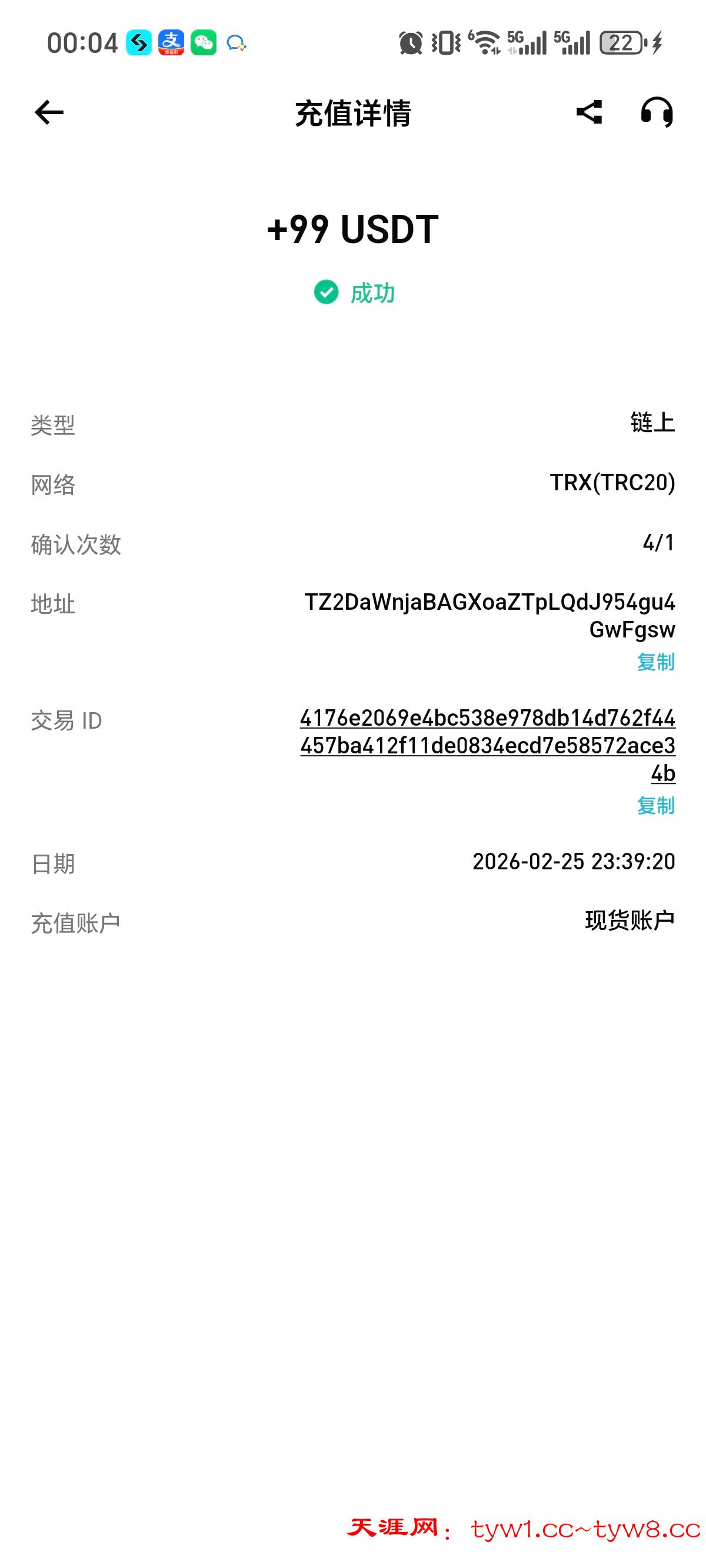Copy the deposit address
Viewport: 706px width, 1568px height.
coord(655,662)
